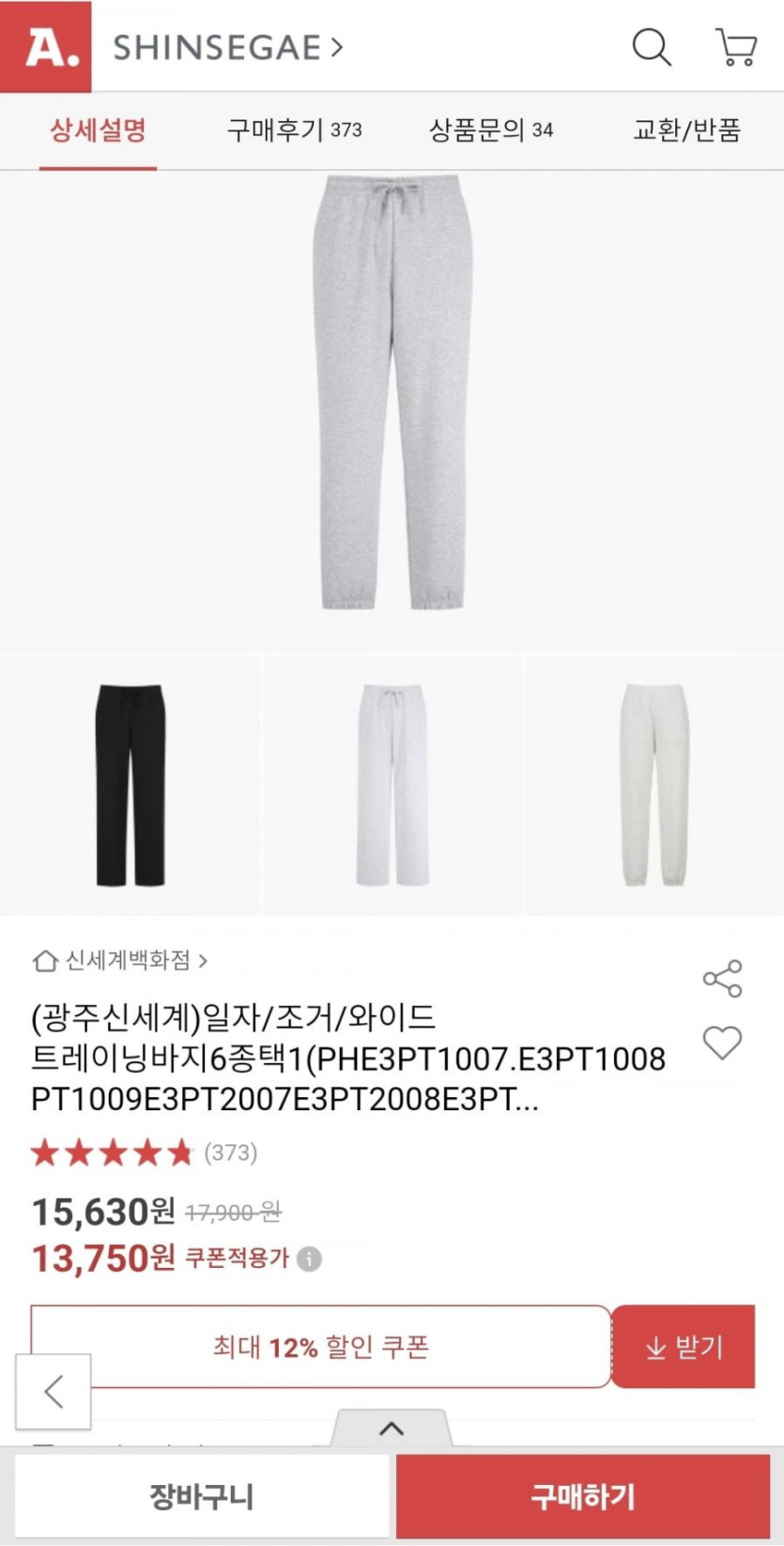Open the search icon
The width and height of the screenshot is (784, 1546).
click(651, 47)
